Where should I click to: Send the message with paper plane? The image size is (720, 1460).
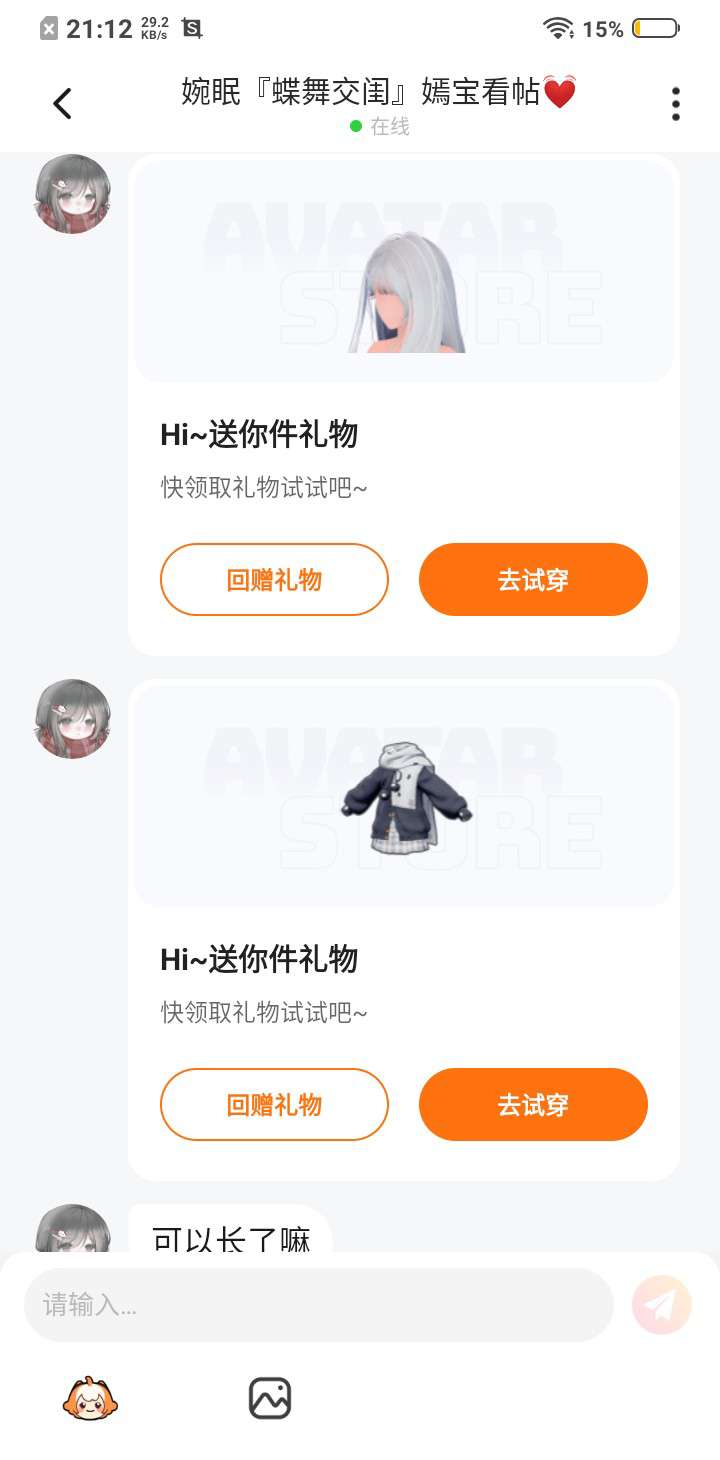(x=661, y=1305)
